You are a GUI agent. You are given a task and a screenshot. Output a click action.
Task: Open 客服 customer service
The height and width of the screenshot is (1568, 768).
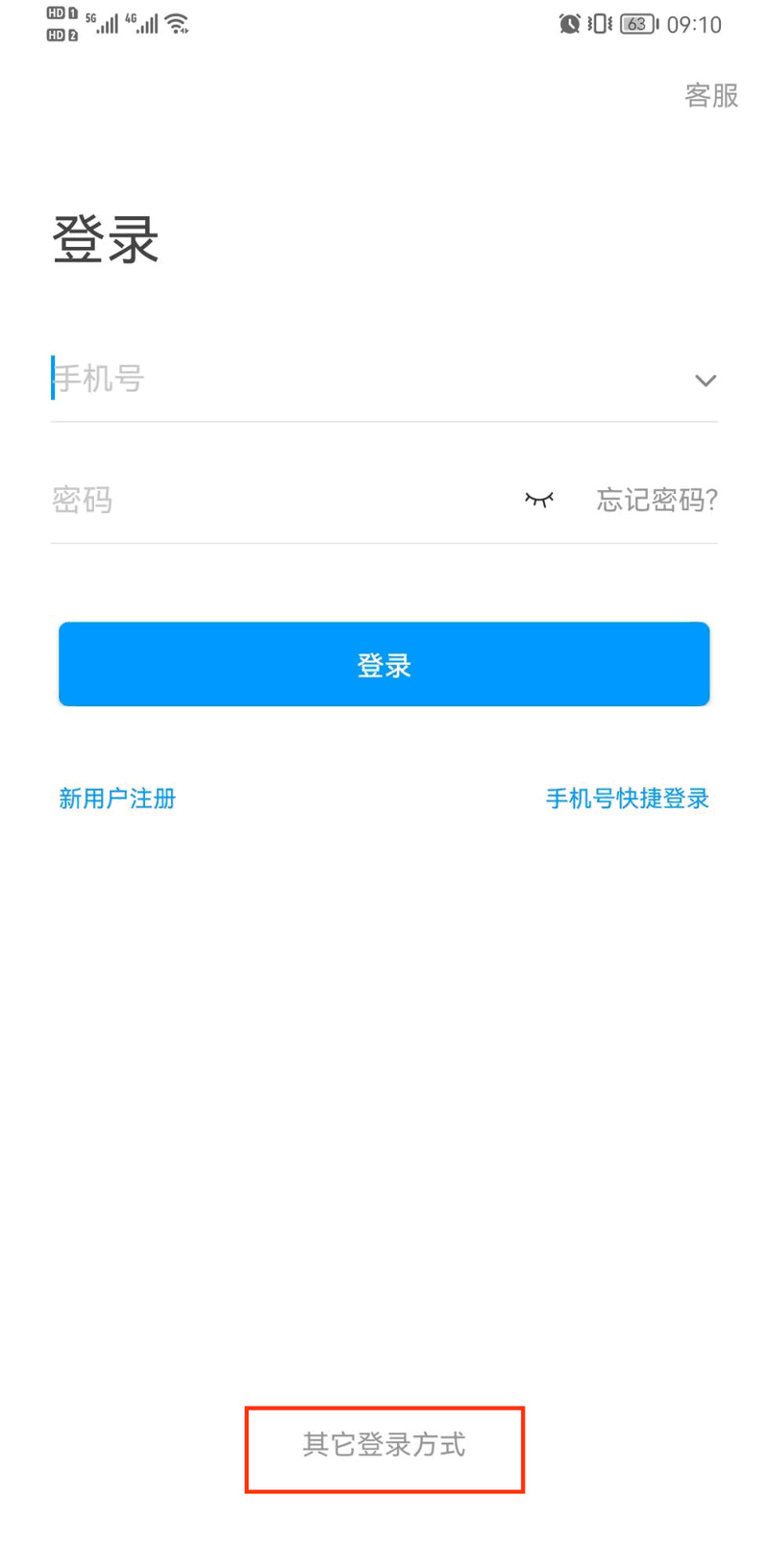click(x=711, y=95)
